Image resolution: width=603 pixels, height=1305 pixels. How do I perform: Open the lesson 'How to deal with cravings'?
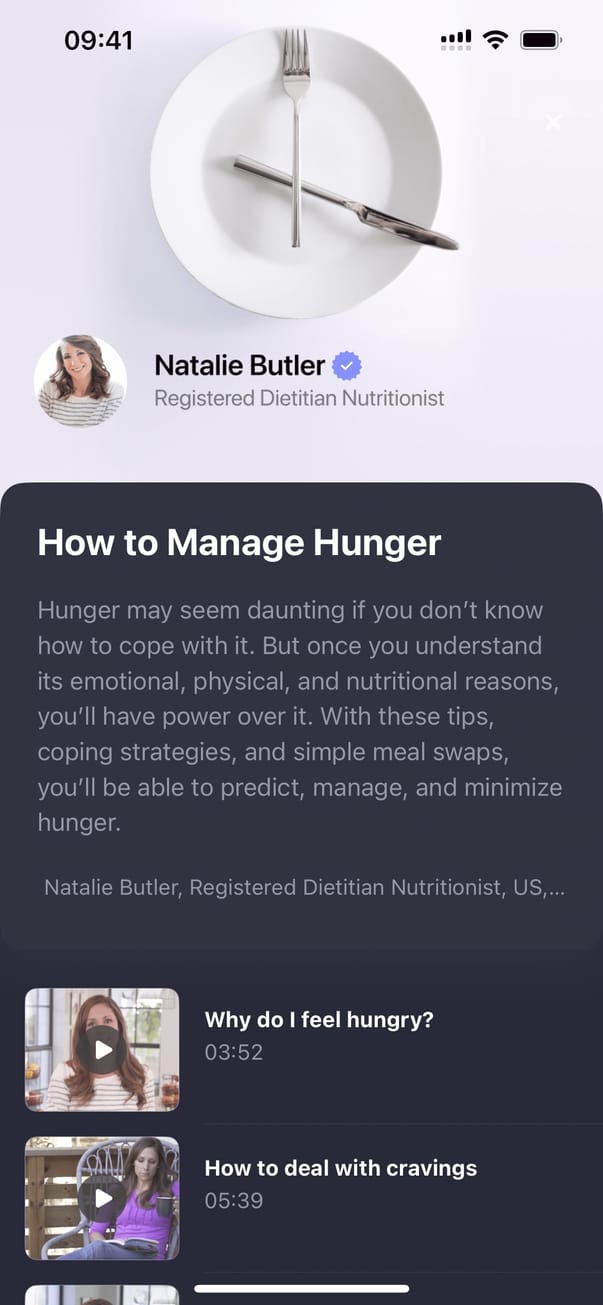(340, 1168)
